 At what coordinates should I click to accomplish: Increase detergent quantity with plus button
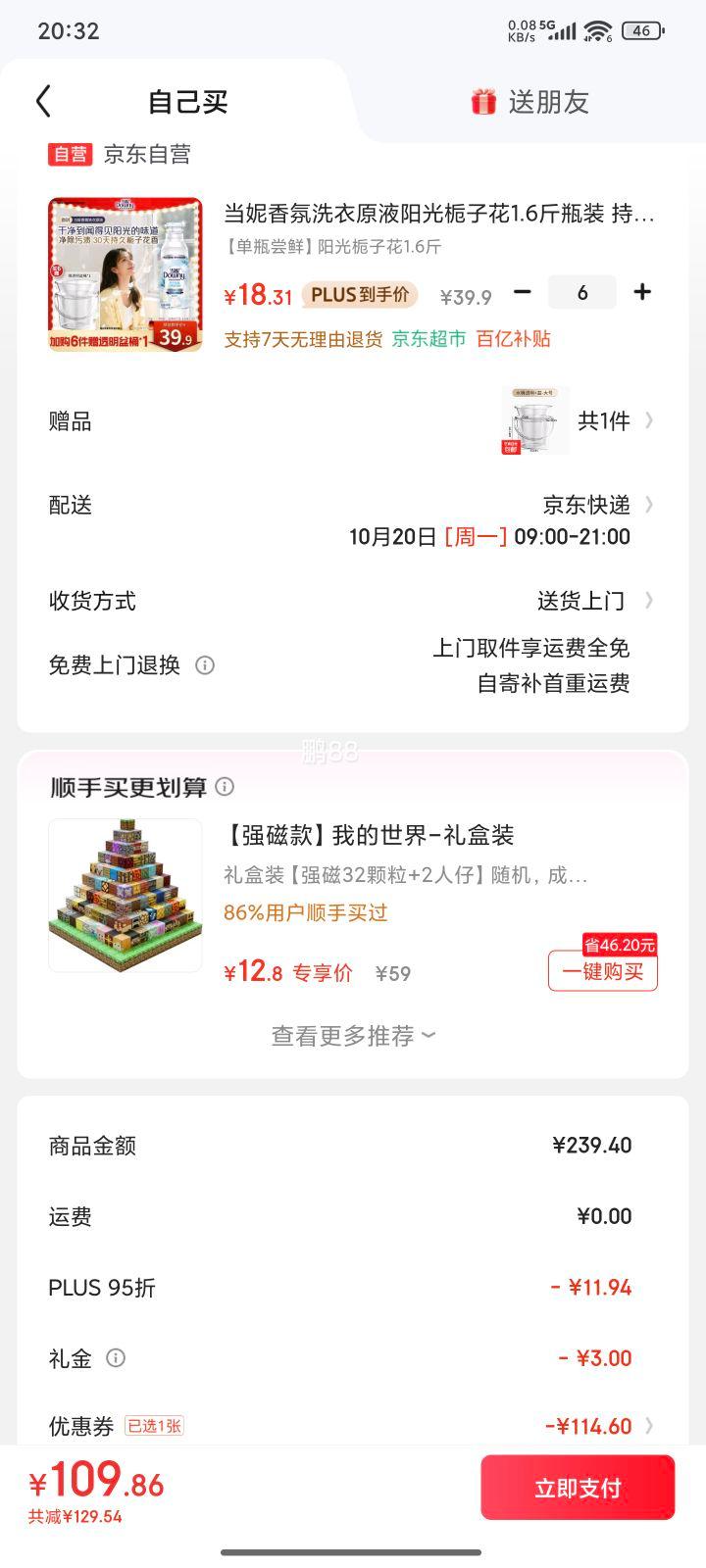click(642, 292)
